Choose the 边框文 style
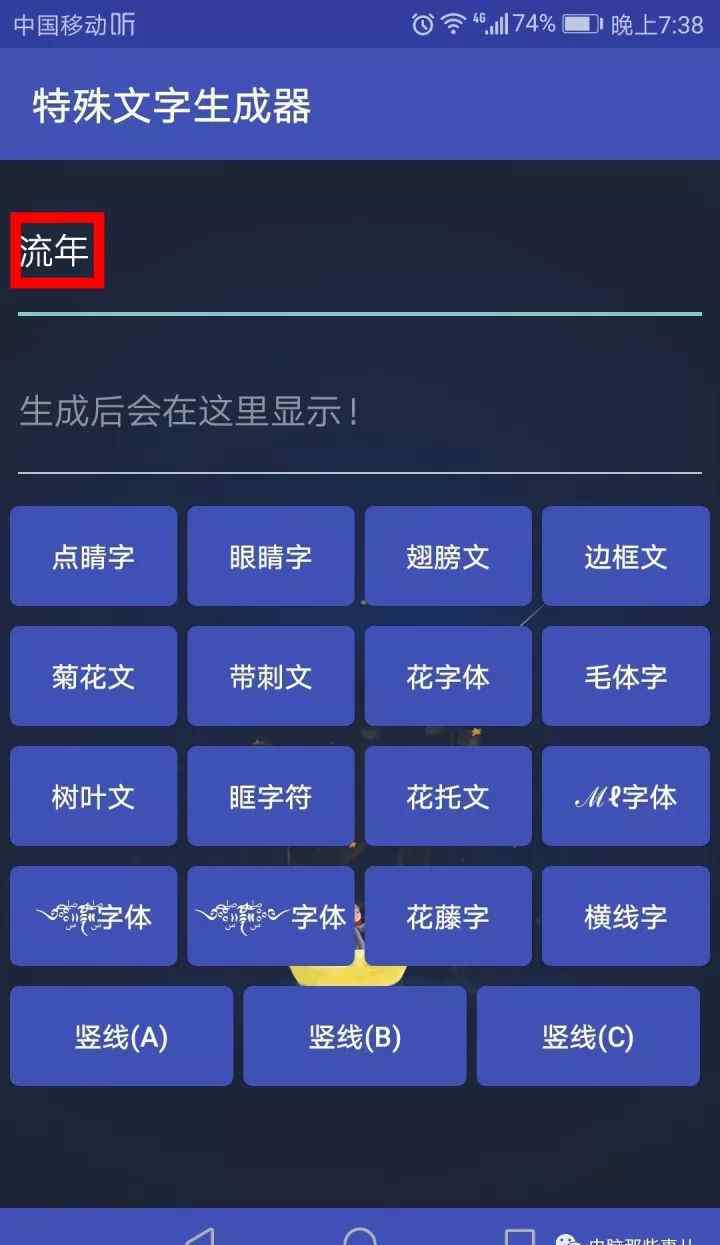The width and height of the screenshot is (720, 1245). (625, 556)
